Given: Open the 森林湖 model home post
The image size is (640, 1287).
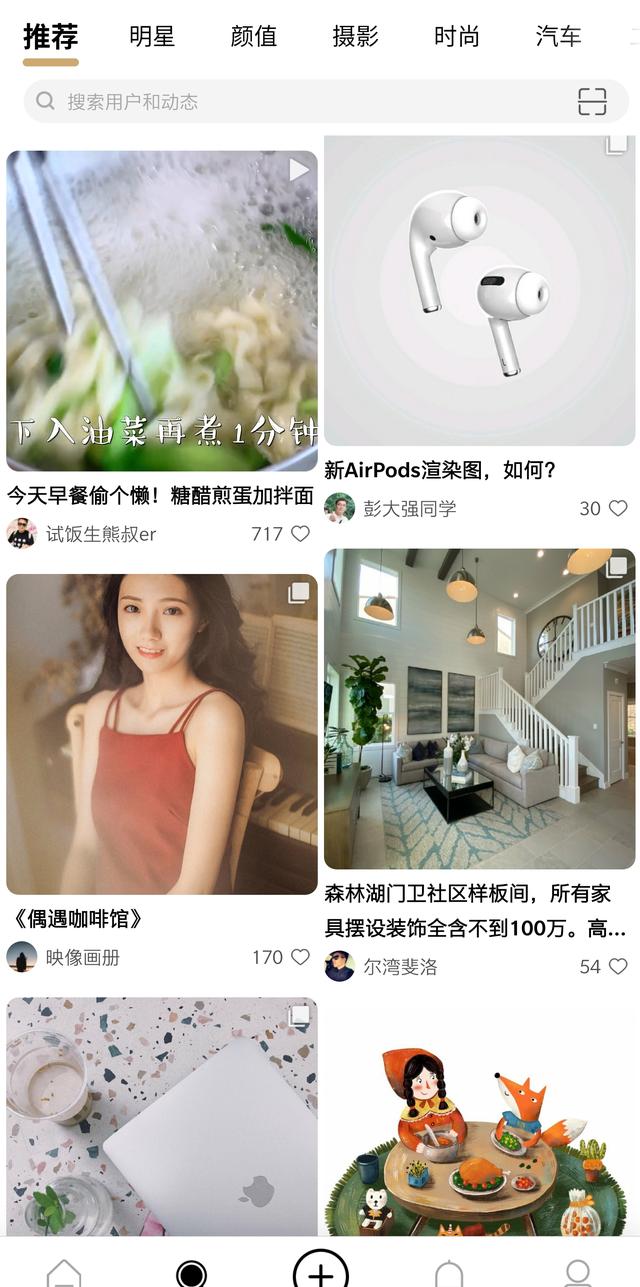Looking at the screenshot, I should [x=479, y=708].
